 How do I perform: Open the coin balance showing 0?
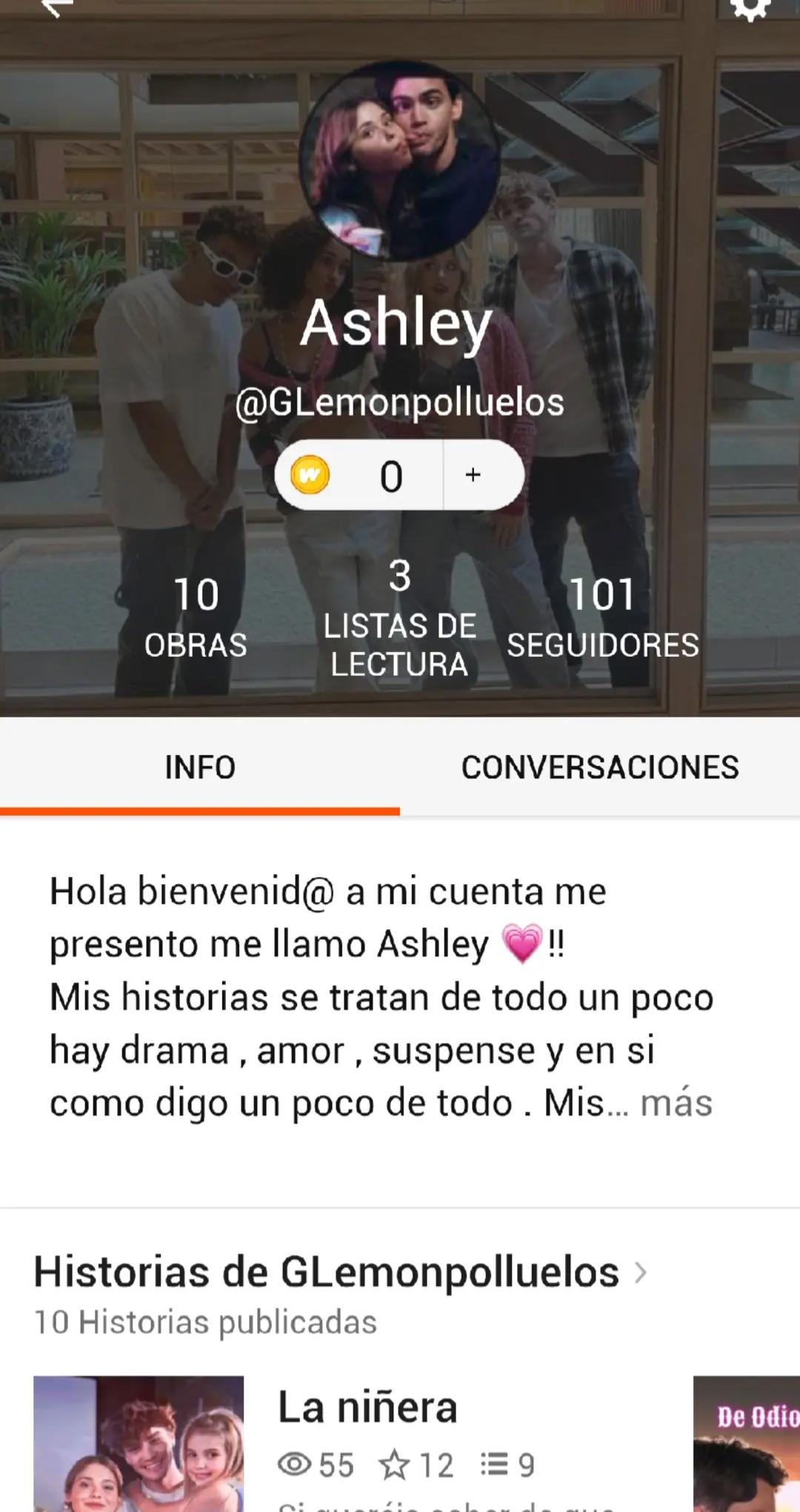click(359, 475)
